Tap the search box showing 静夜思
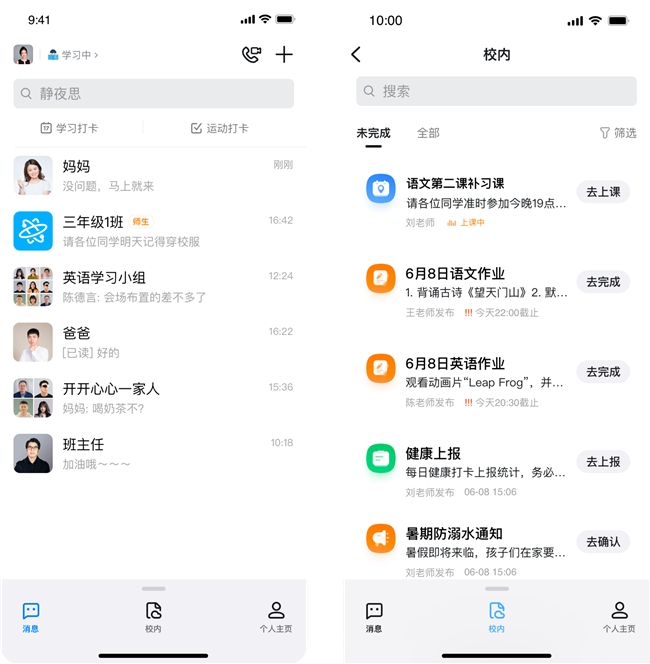650x664 pixels. pos(153,94)
